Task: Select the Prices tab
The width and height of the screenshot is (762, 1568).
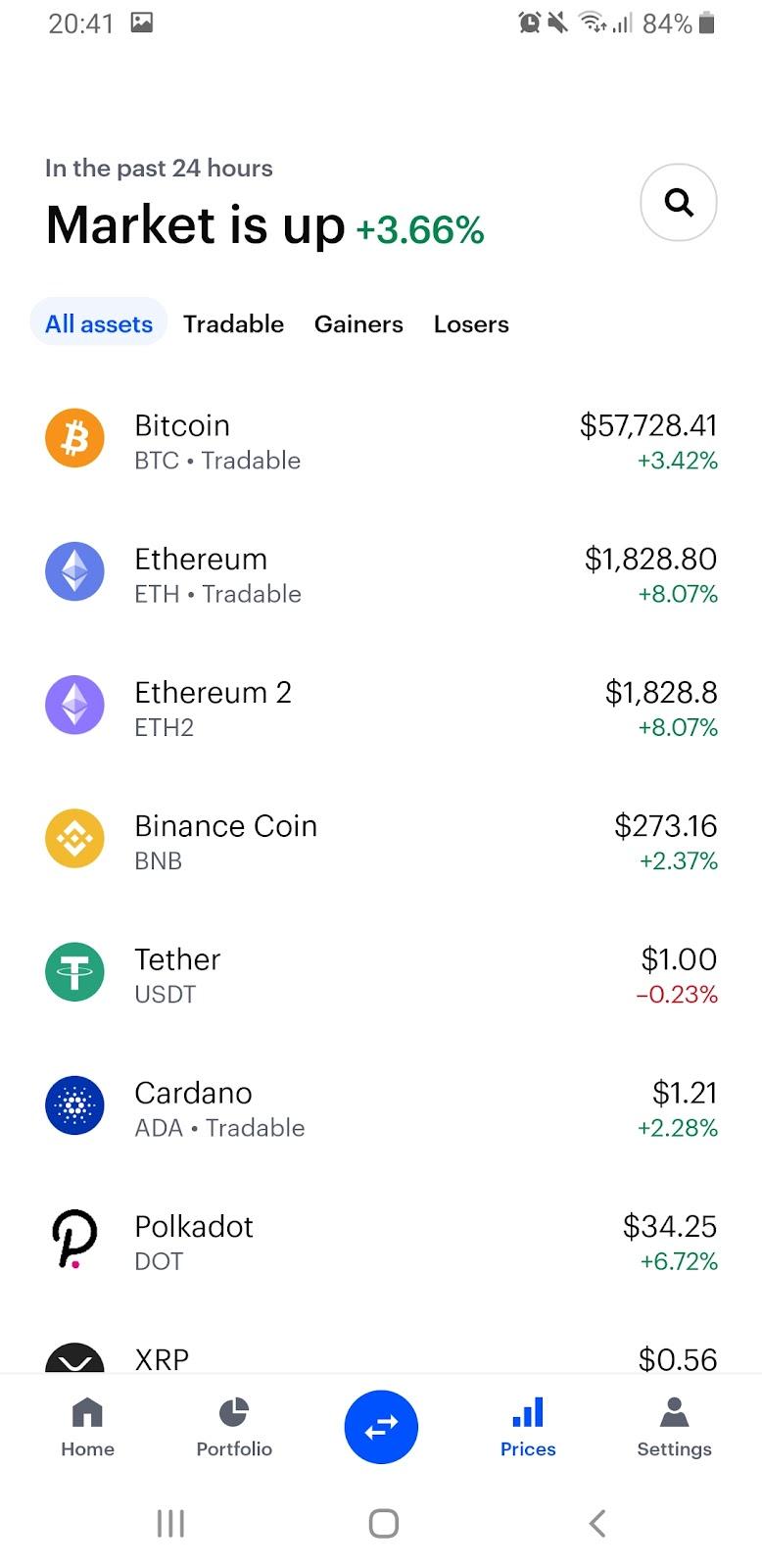Action: 528,1427
